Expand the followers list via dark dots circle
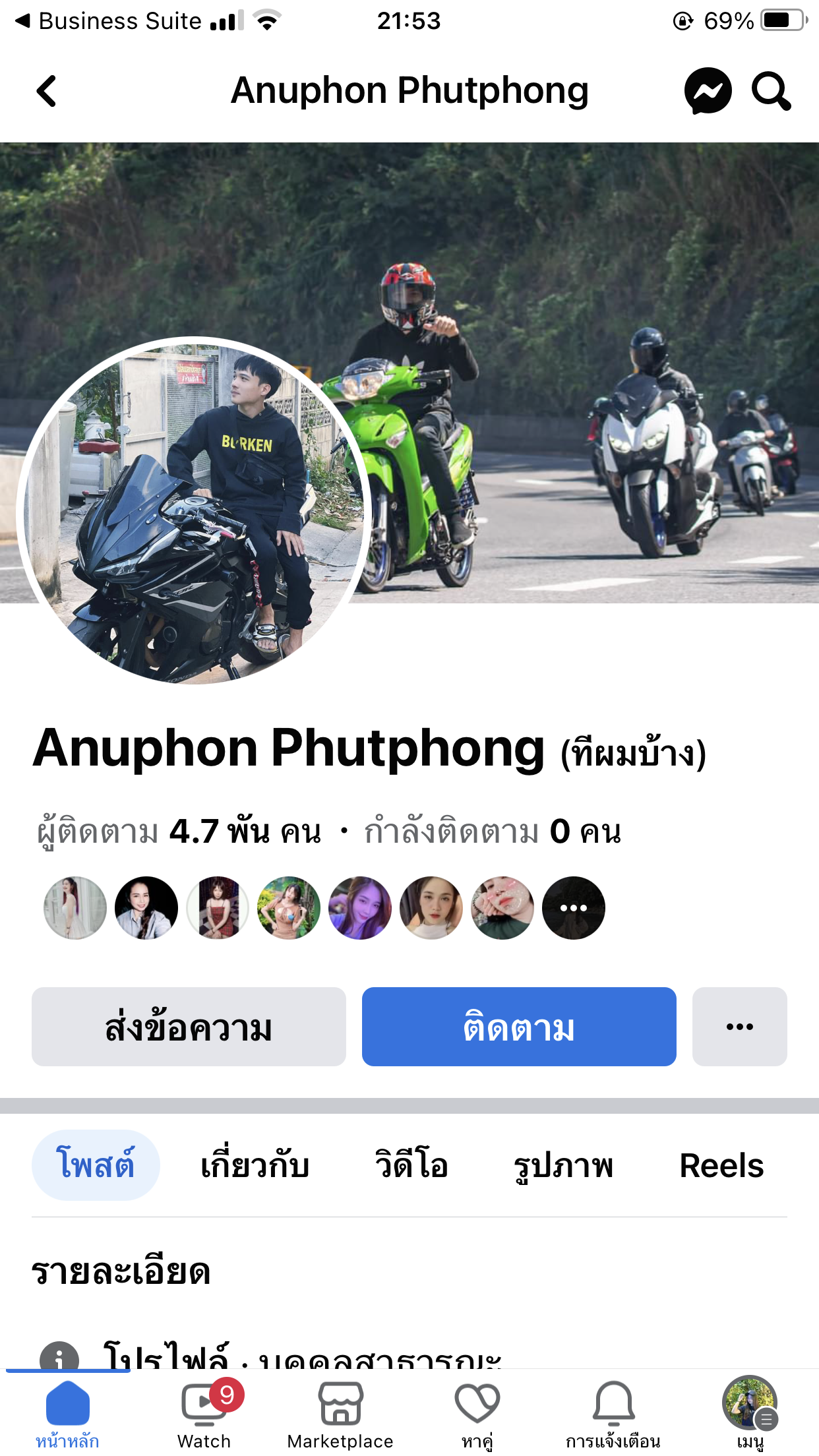The width and height of the screenshot is (819, 1456). (x=573, y=908)
